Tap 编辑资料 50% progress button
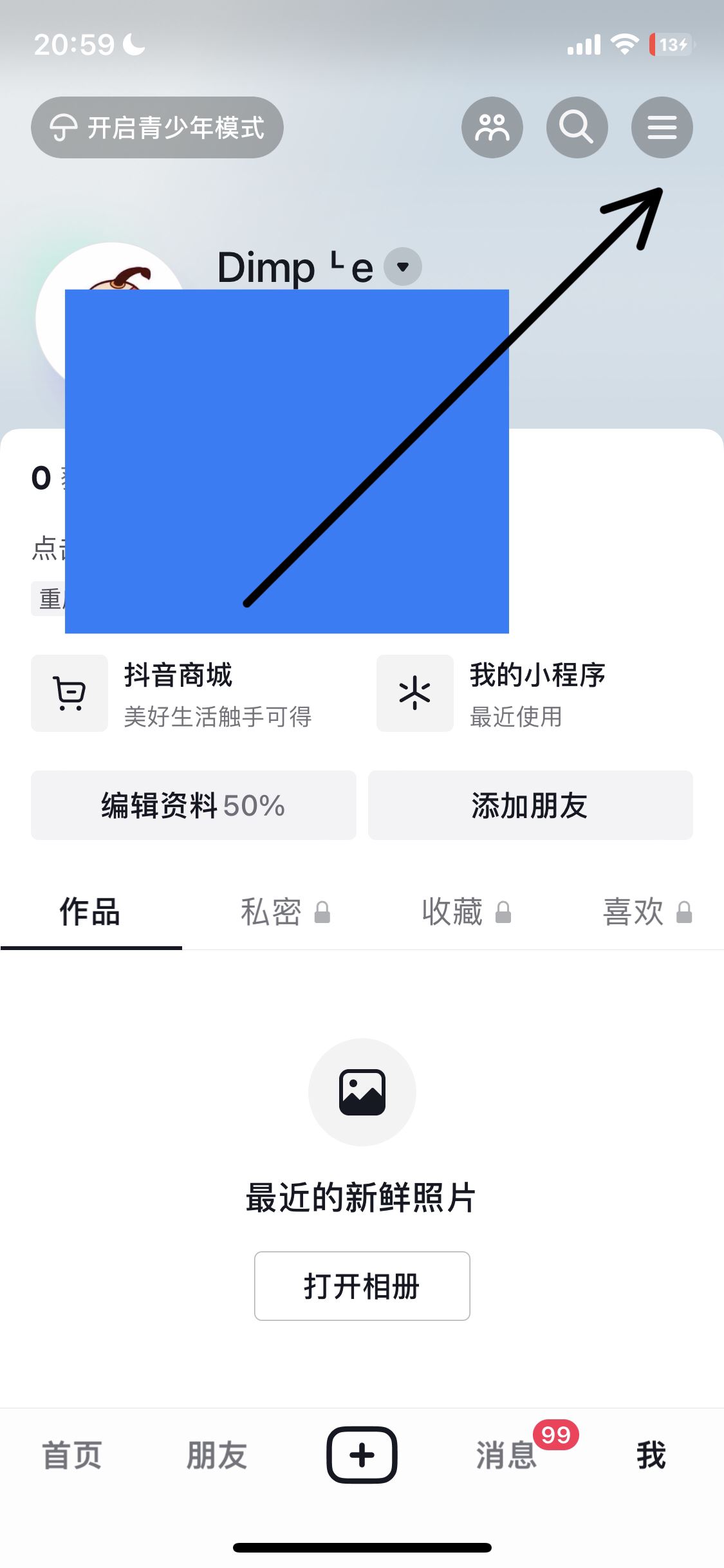 click(193, 805)
